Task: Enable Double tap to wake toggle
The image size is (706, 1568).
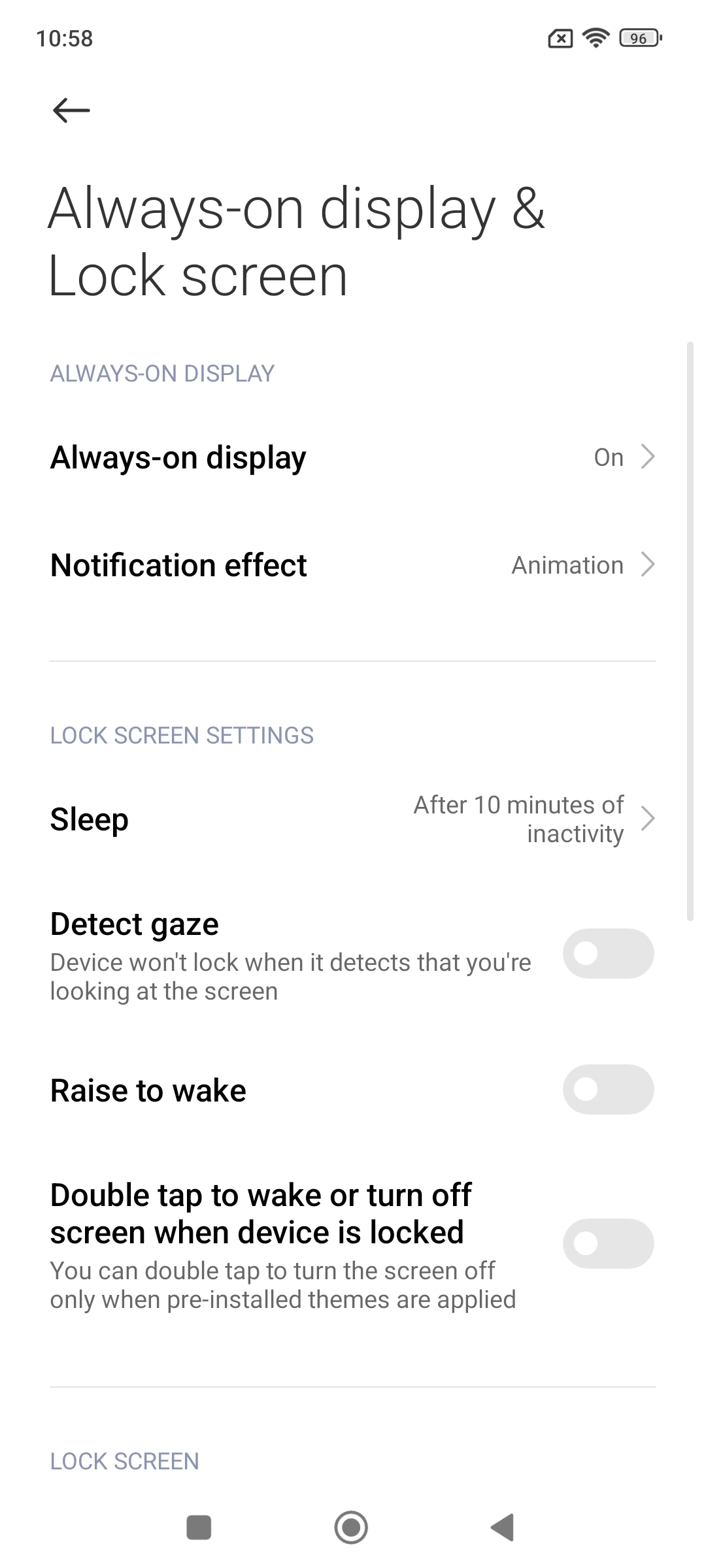Action: click(x=608, y=1243)
